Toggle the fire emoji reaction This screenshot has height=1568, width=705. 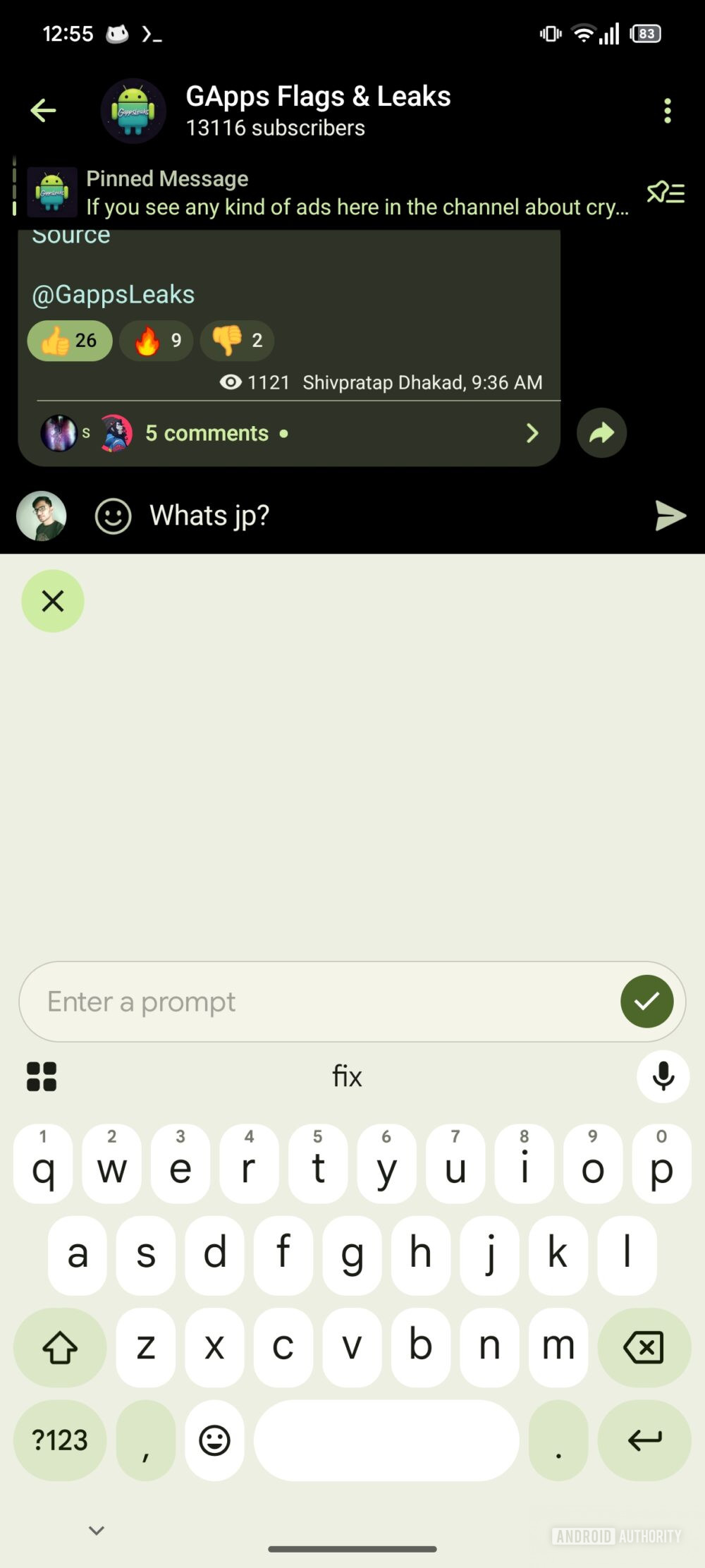tap(156, 340)
